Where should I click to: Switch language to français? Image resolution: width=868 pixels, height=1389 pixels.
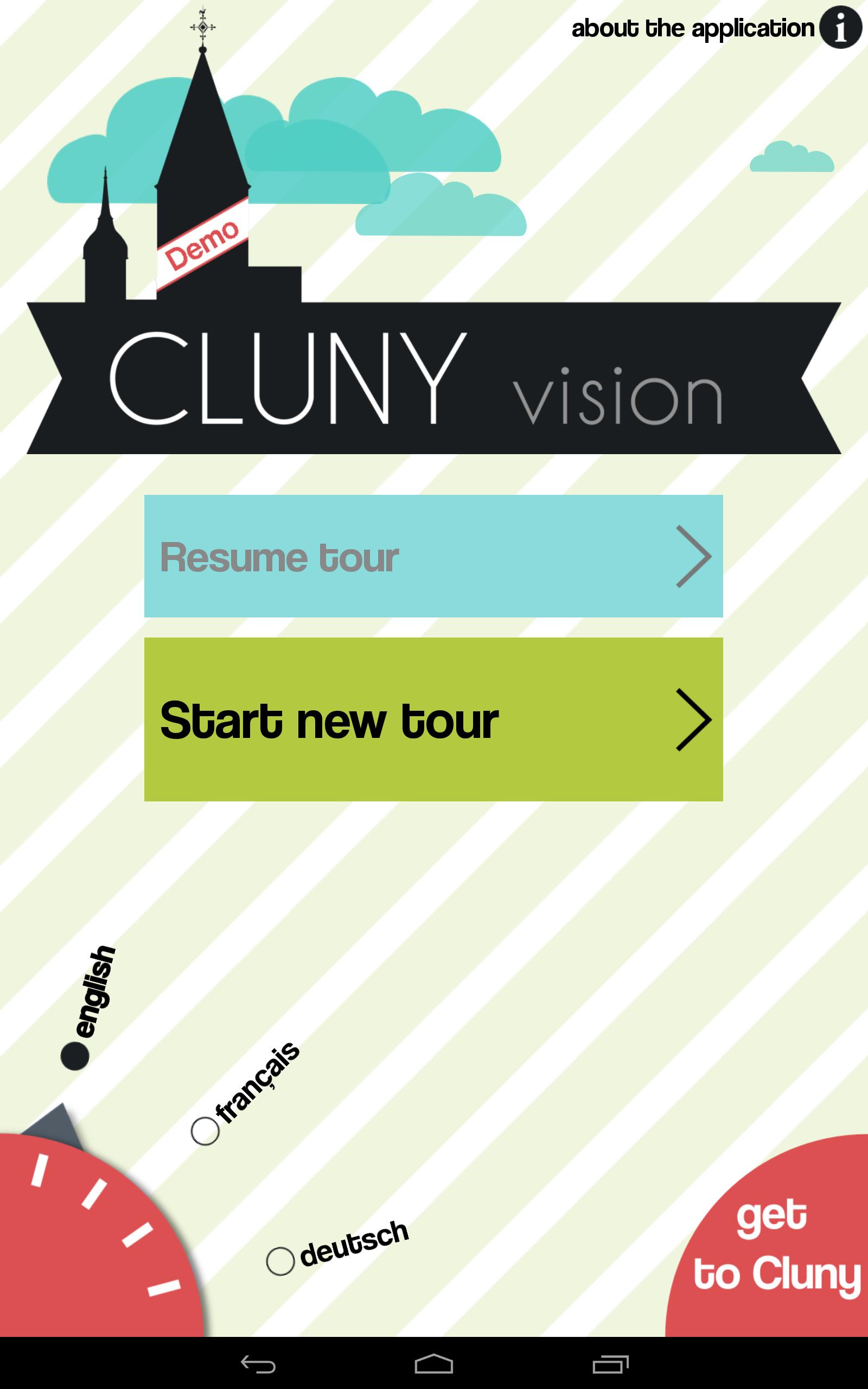tap(205, 1130)
